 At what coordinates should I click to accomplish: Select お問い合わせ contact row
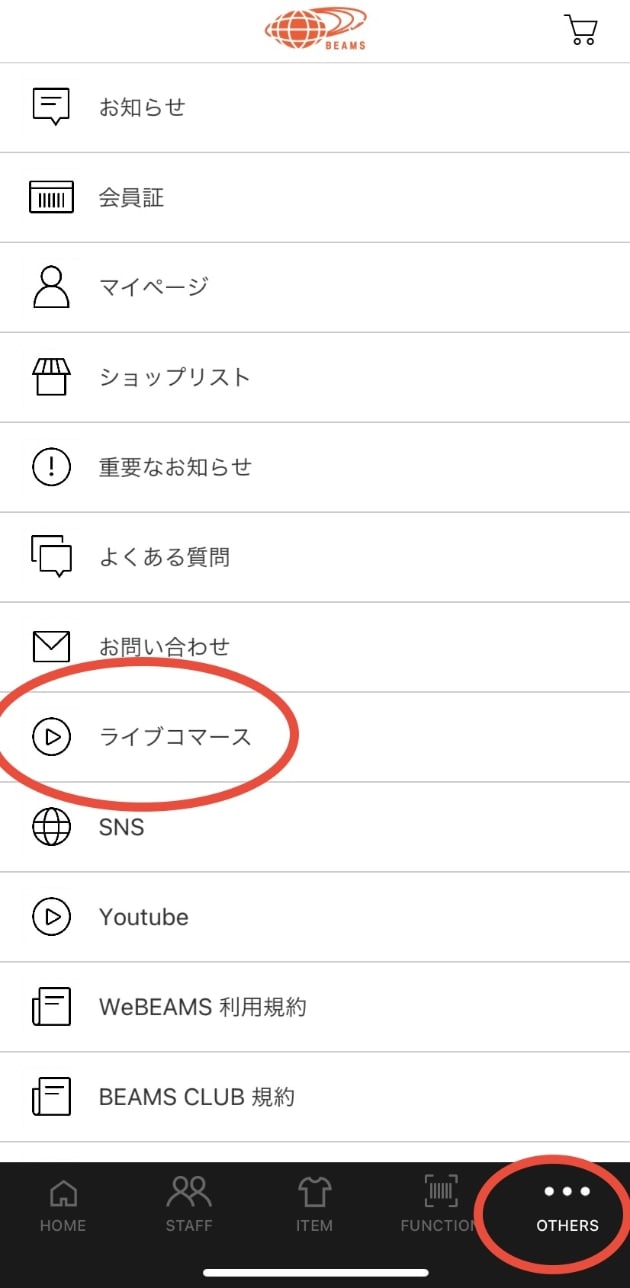[315, 647]
